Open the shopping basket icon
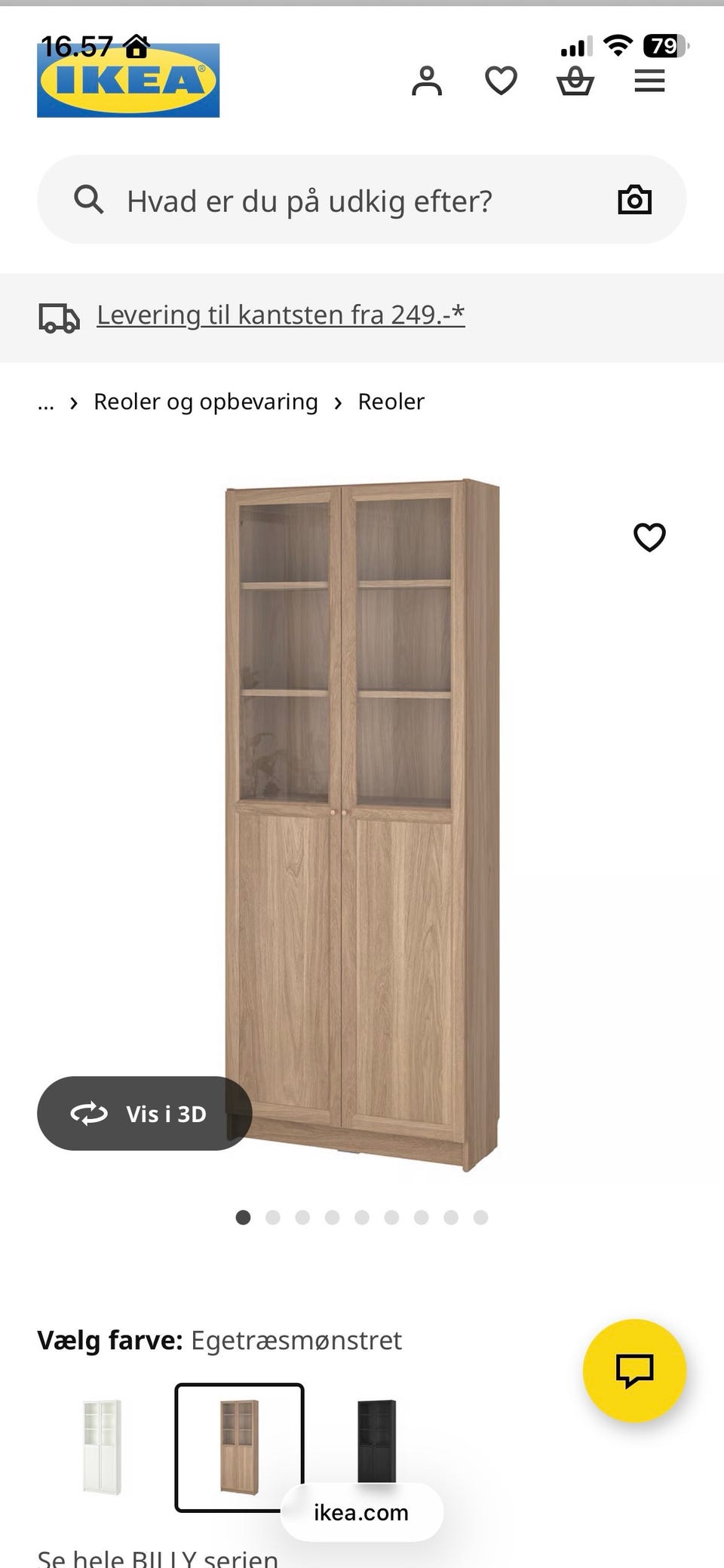 pos(575,81)
